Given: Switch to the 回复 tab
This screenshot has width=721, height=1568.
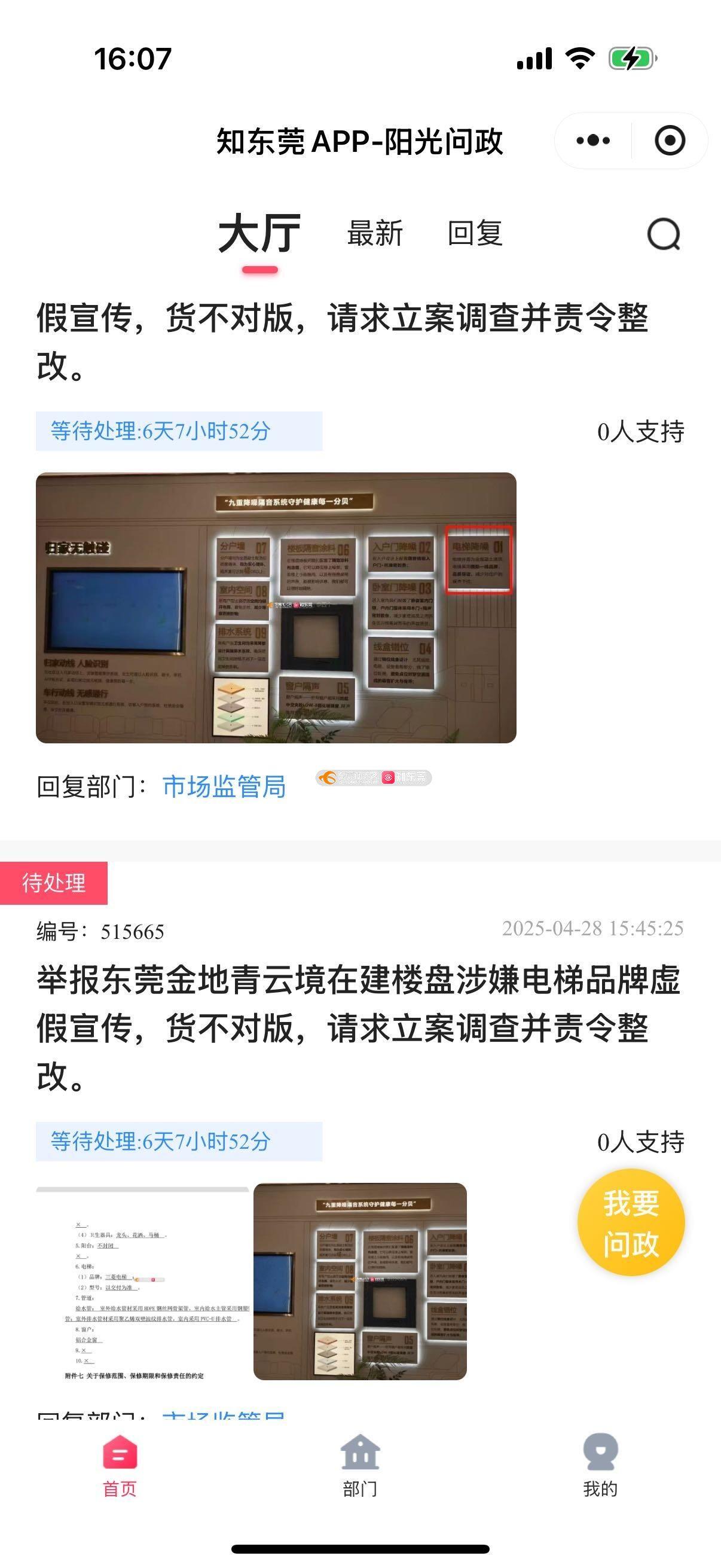Looking at the screenshot, I should (475, 234).
